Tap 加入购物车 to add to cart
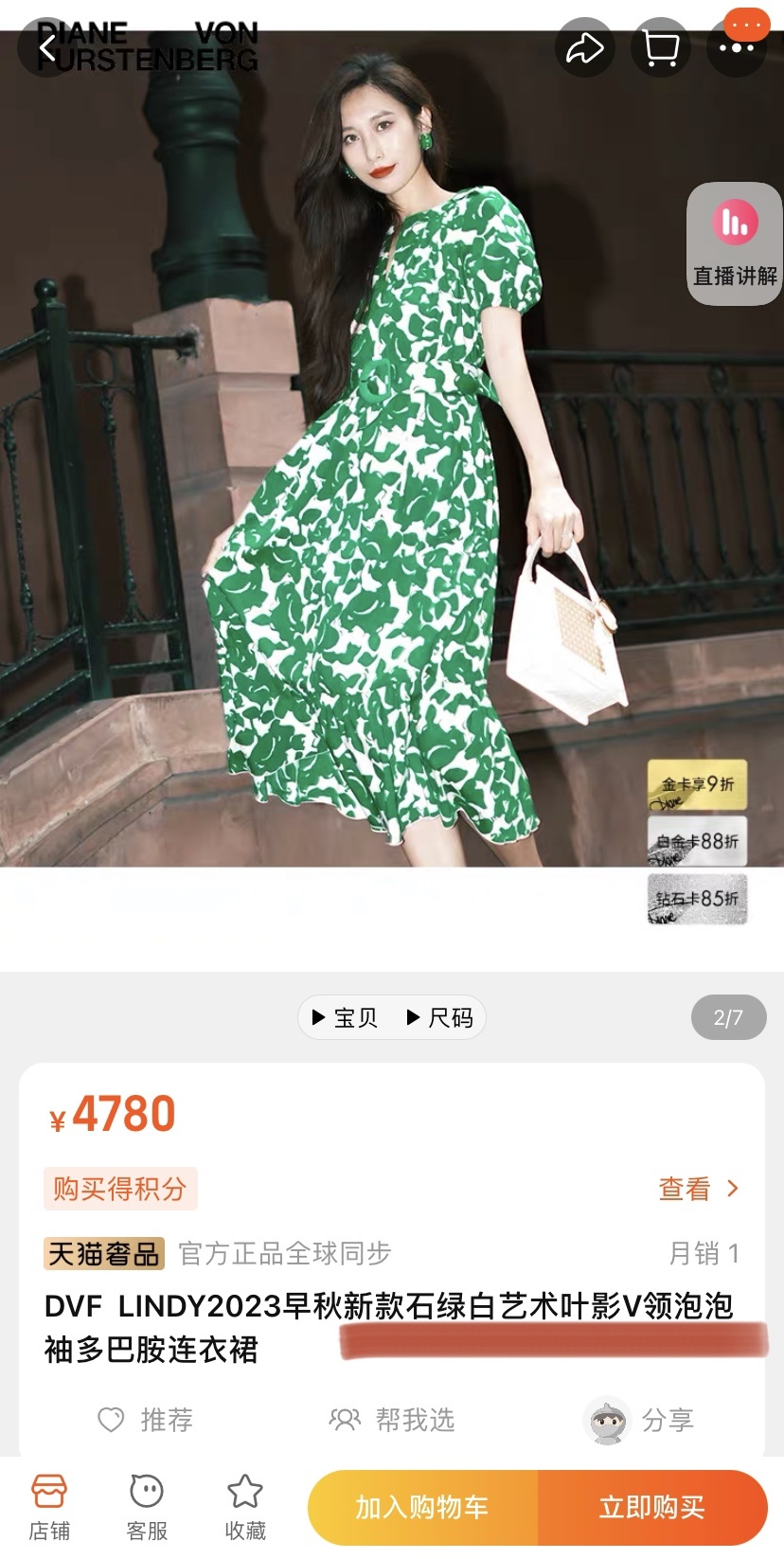This screenshot has width=784, height=1559. tap(422, 1507)
